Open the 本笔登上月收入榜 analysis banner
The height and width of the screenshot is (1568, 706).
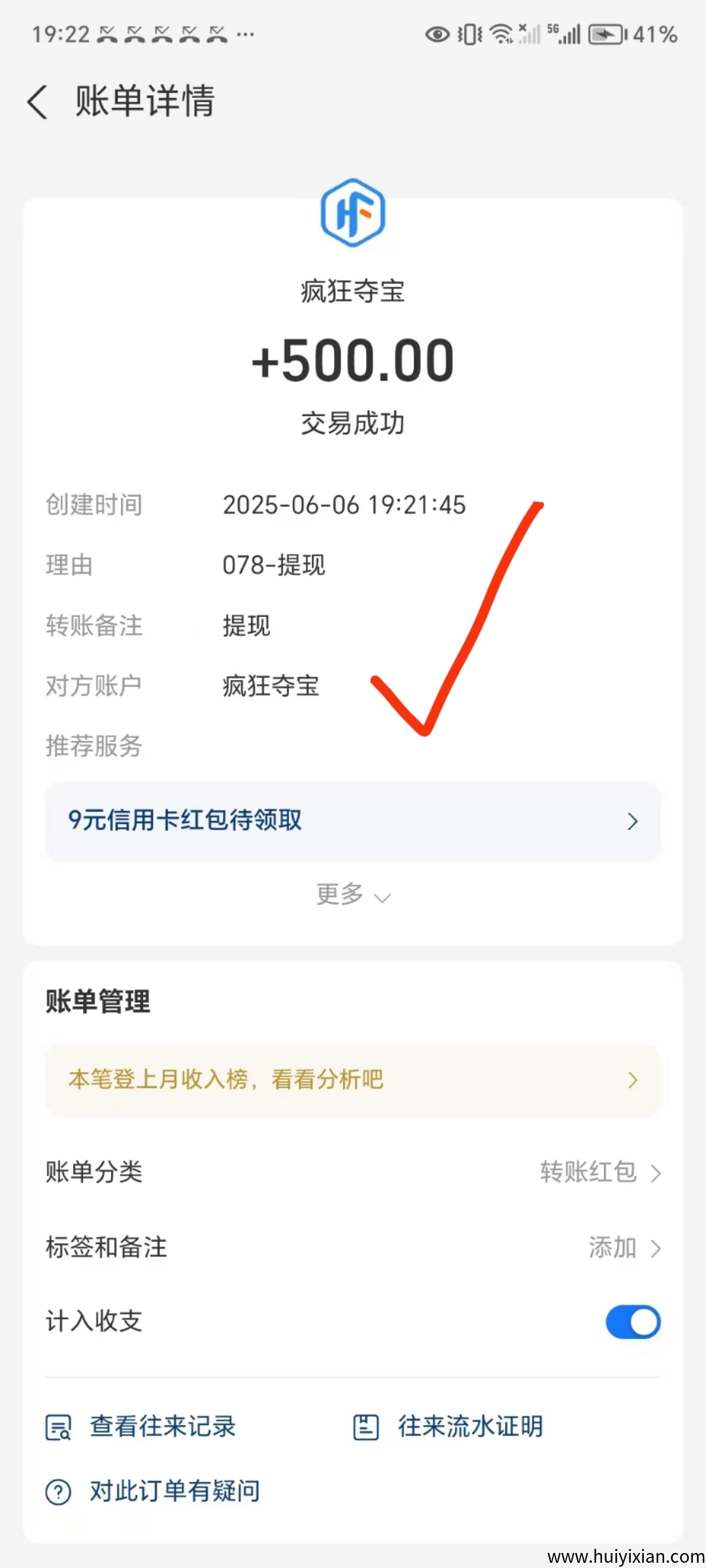point(353,1080)
